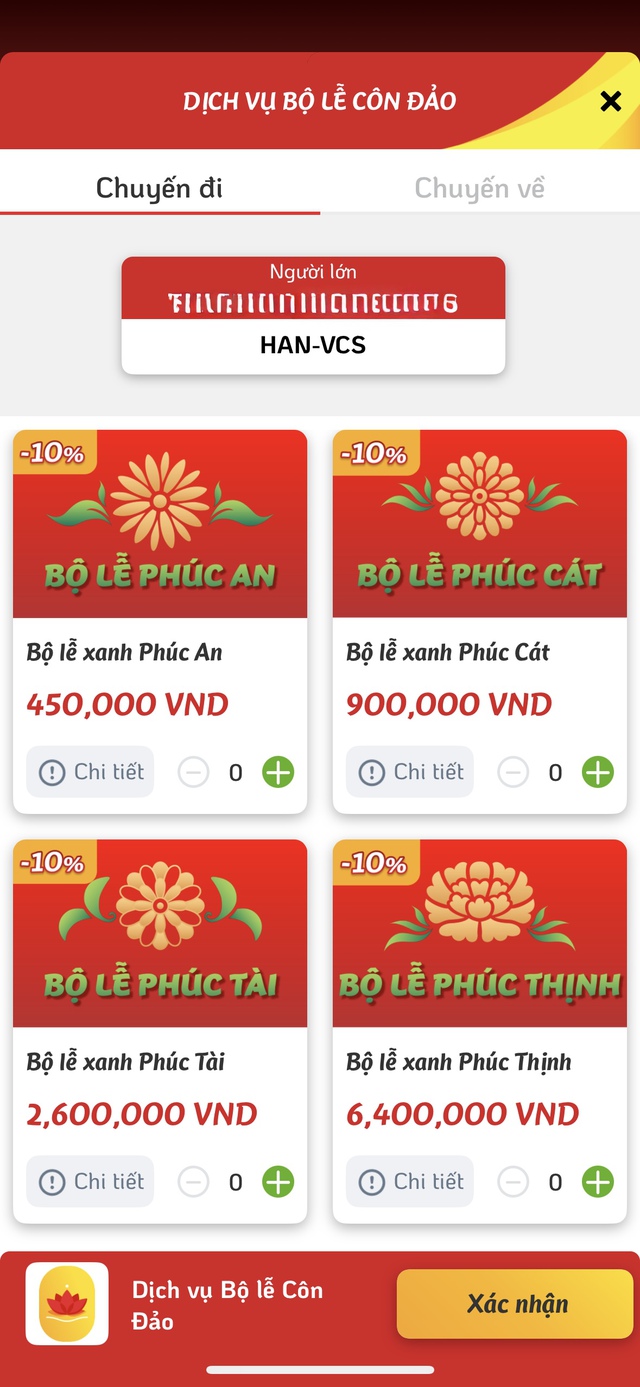Show Chi tiết for Bộ lễ xanh Phúc Tài
Viewport: 640px width, 1387px height.
point(91,1182)
